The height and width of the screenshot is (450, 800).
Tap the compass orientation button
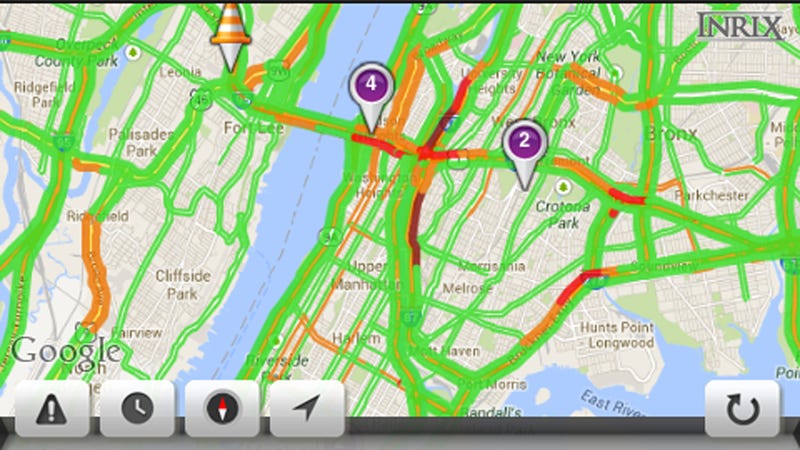tap(222, 408)
